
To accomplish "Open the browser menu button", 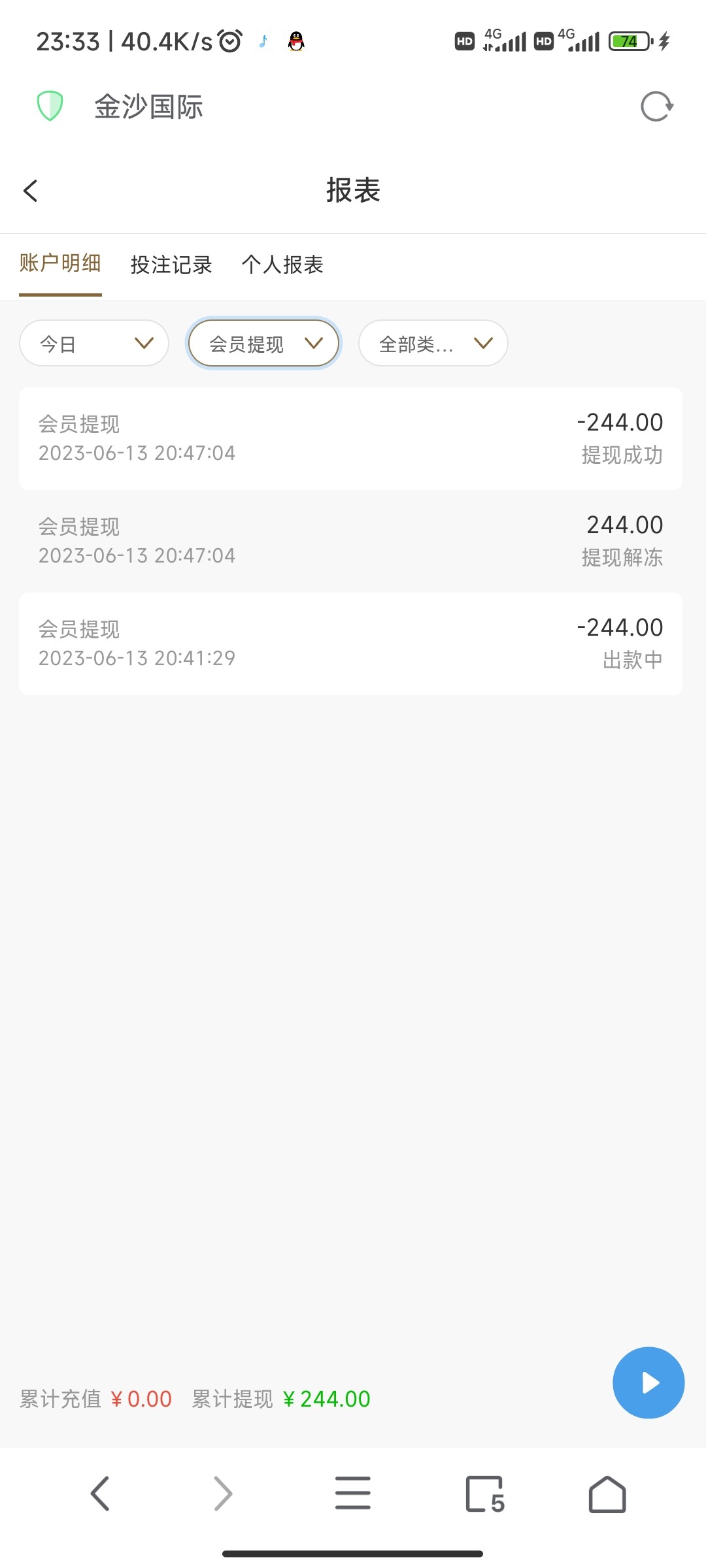I will (x=353, y=1494).
